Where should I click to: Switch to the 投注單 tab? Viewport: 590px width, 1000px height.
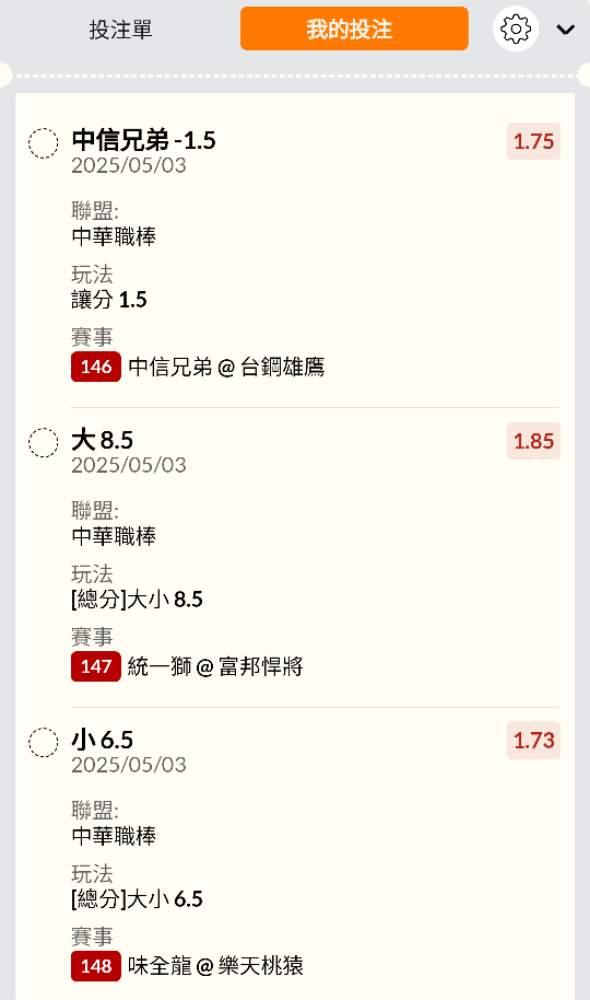pos(121,29)
